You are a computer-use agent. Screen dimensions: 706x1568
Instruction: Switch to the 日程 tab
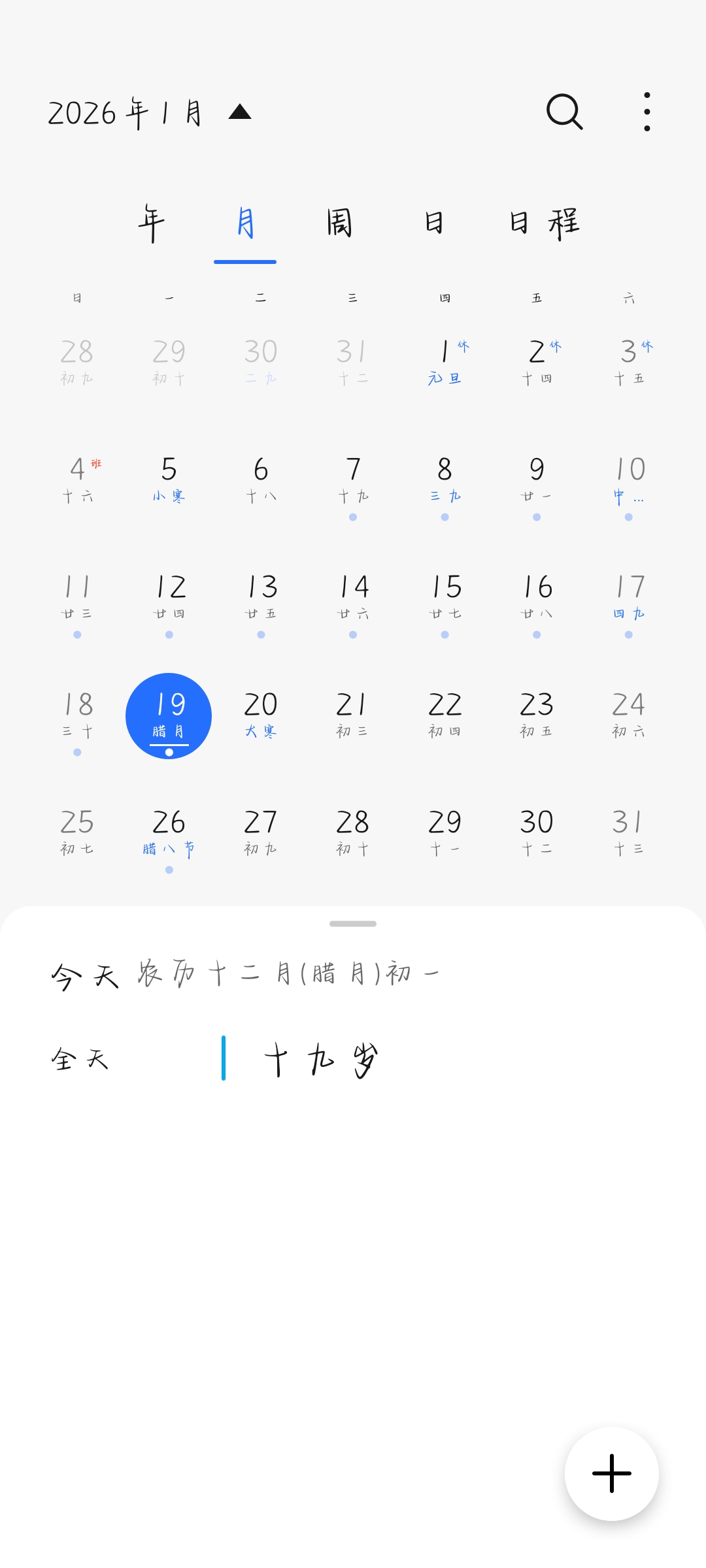tap(544, 223)
